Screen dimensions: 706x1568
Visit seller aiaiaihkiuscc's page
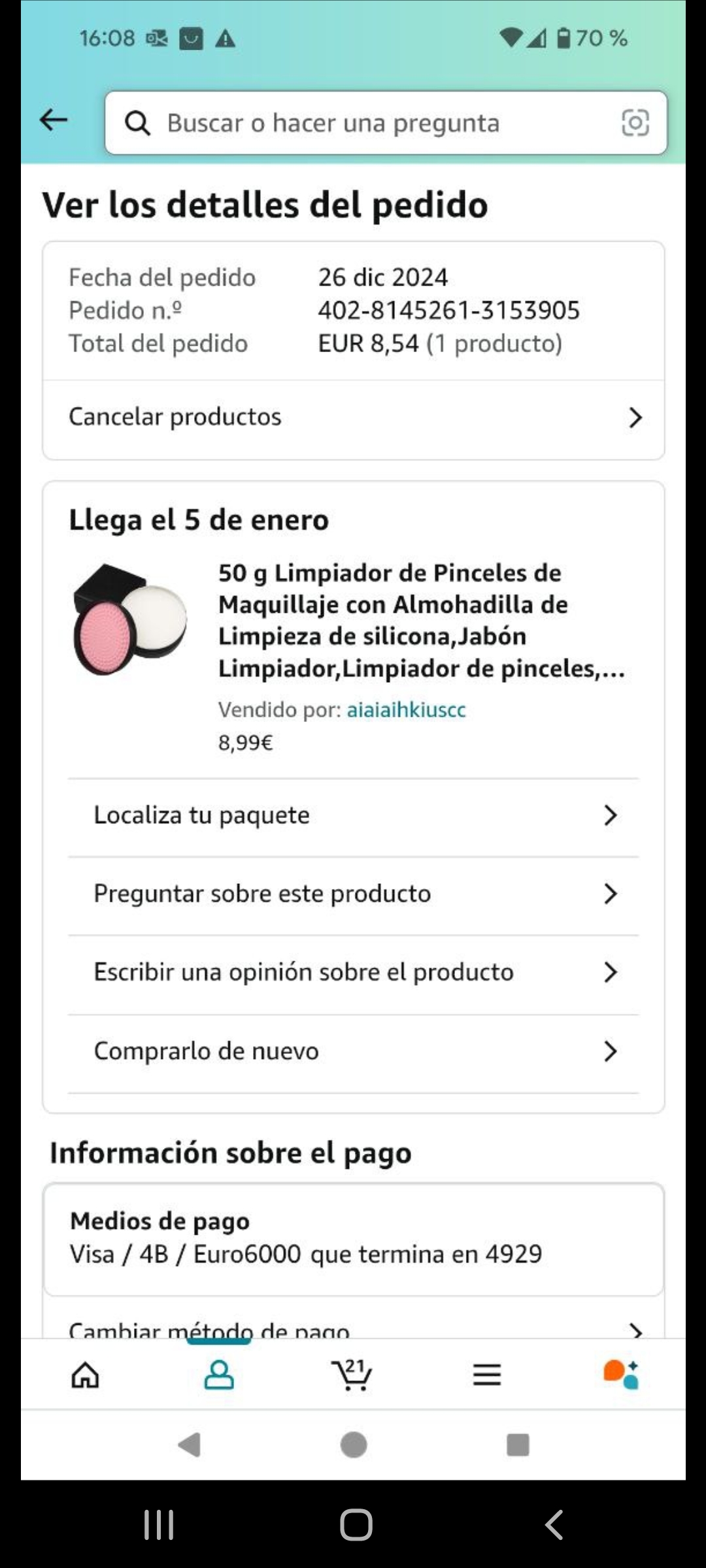pyautogui.click(x=406, y=710)
